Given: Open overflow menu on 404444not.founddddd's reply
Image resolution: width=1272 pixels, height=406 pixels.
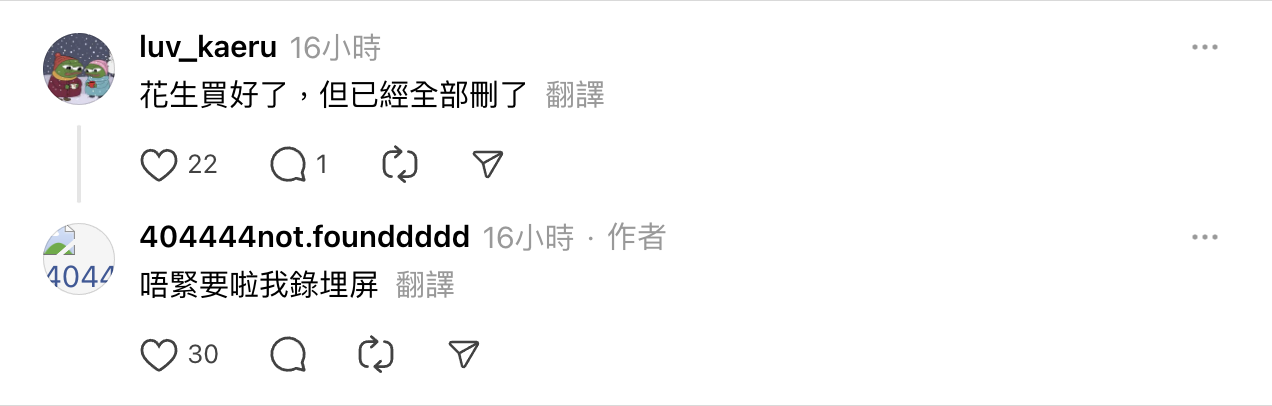Looking at the screenshot, I should pos(1205,237).
